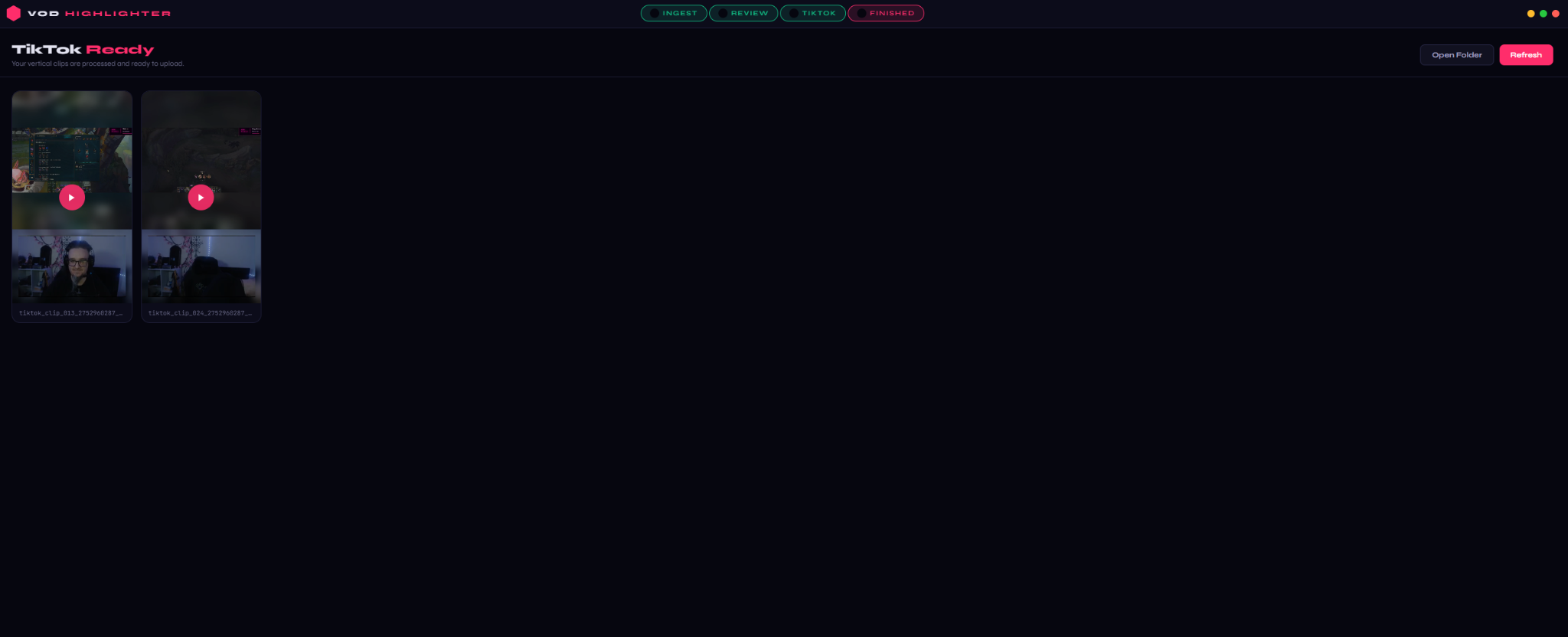
Task: Select the Finished step
Action: (x=885, y=13)
